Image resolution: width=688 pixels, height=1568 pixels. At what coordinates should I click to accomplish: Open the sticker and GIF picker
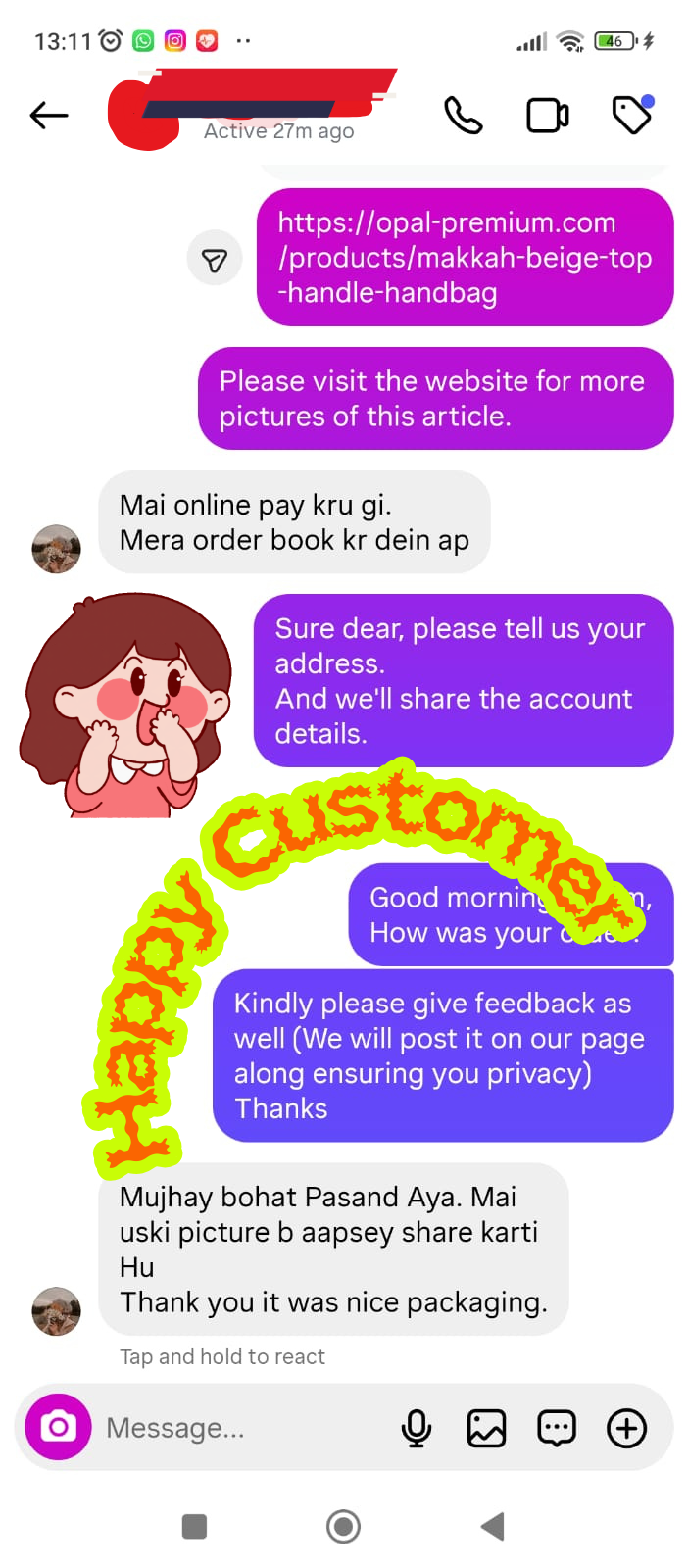[557, 1428]
